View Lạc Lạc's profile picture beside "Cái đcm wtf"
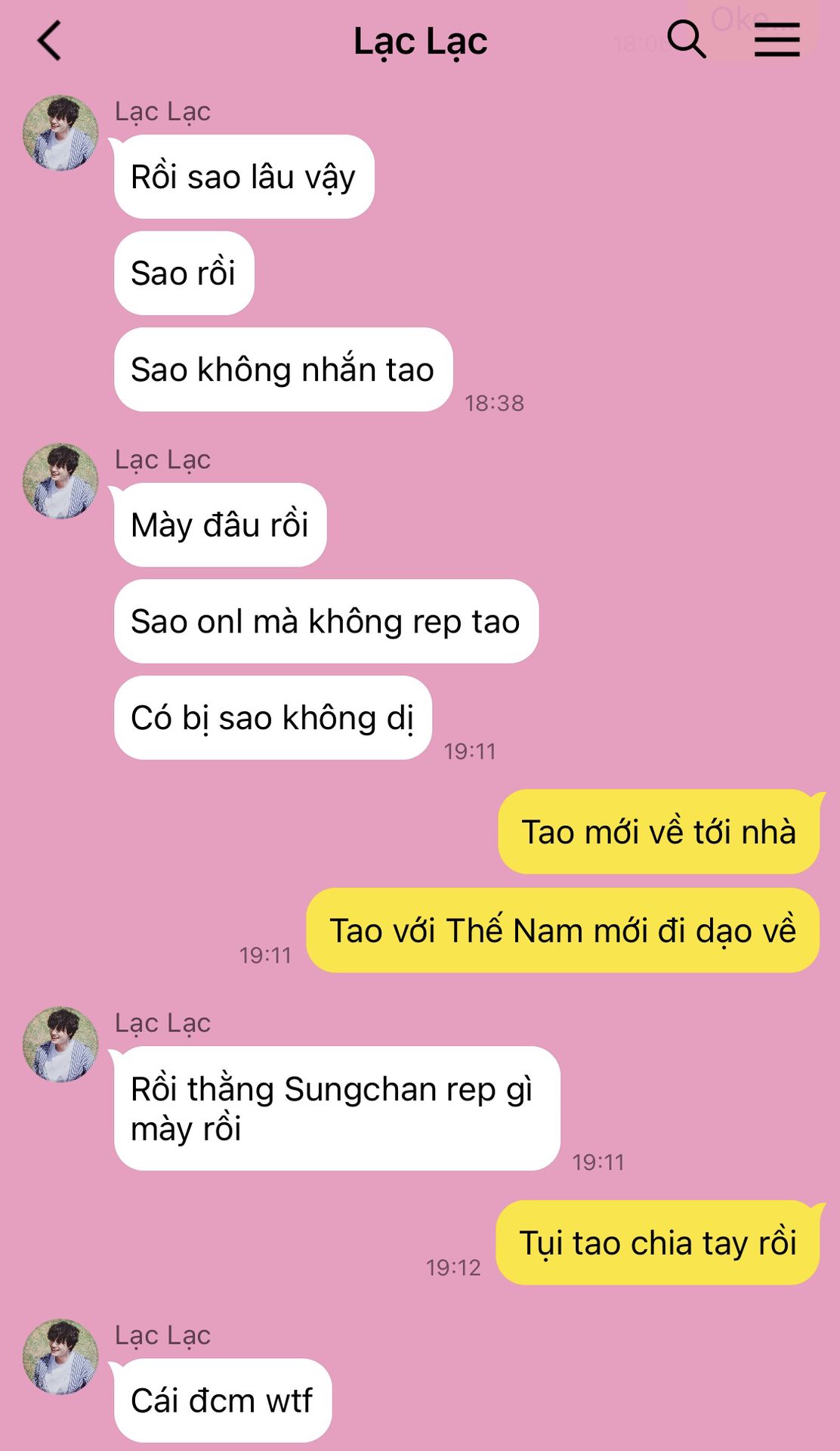840x1451 pixels. (x=60, y=1357)
